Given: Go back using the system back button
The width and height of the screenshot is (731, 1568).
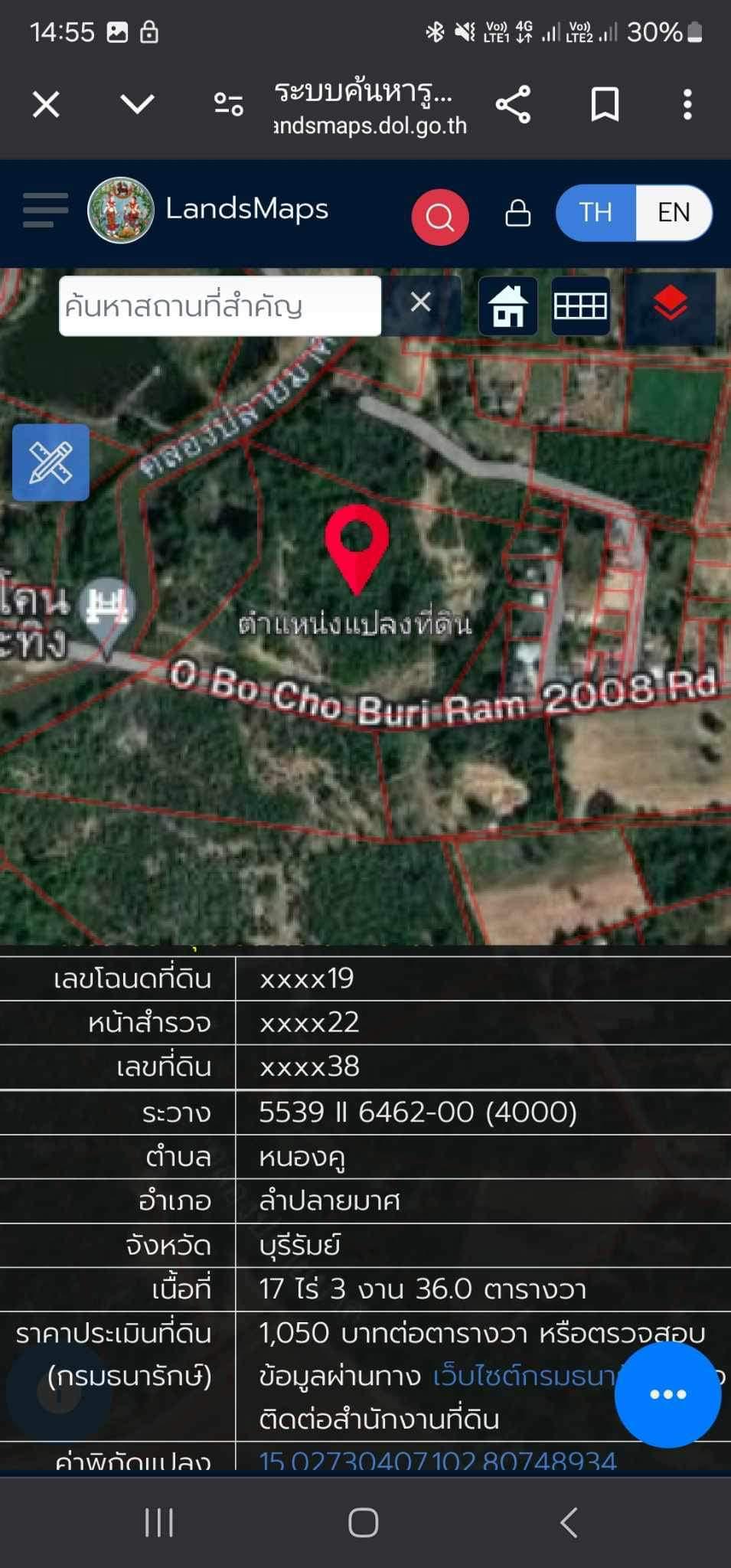Looking at the screenshot, I should tap(569, 1522).
